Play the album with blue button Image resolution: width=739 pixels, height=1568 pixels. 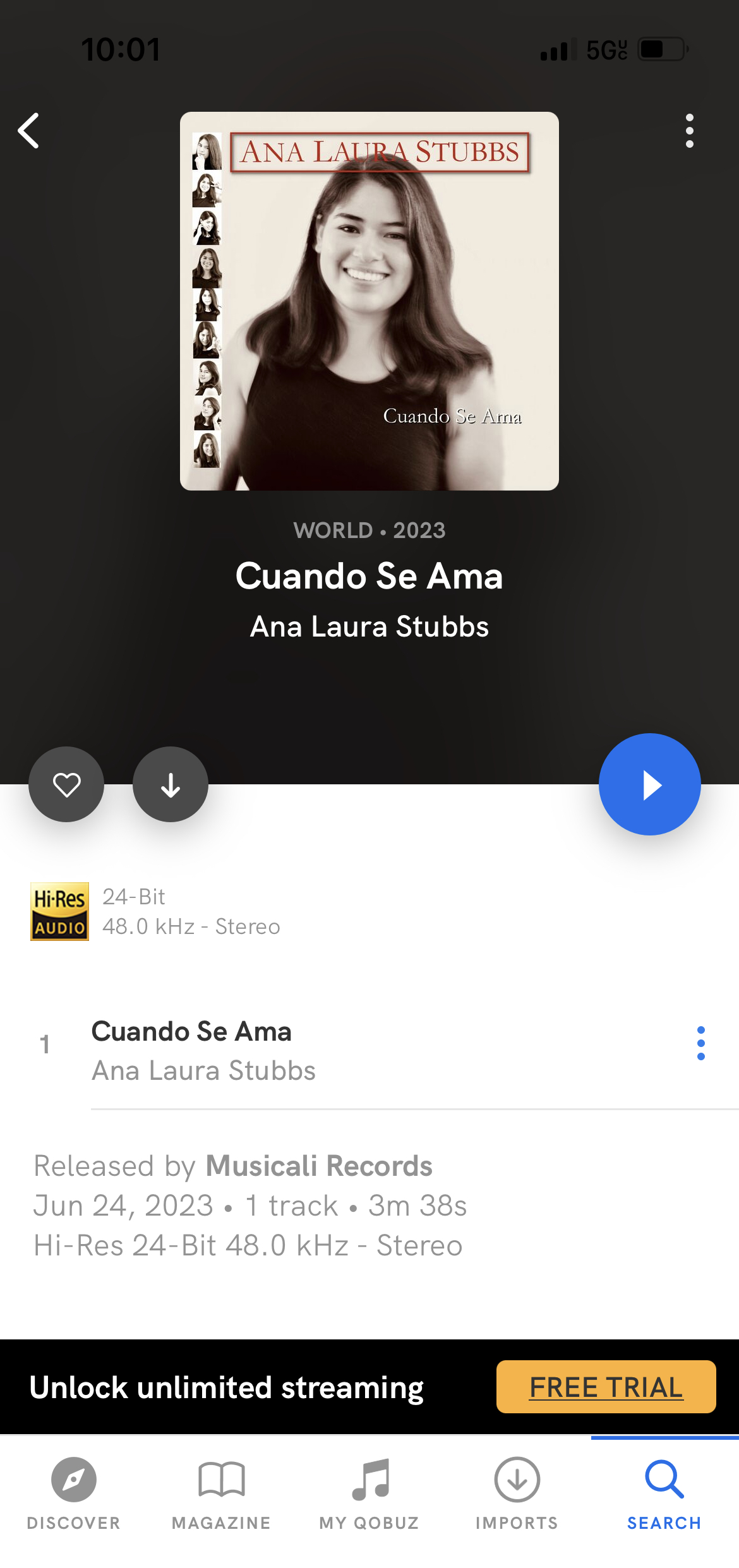click(649, 784)
